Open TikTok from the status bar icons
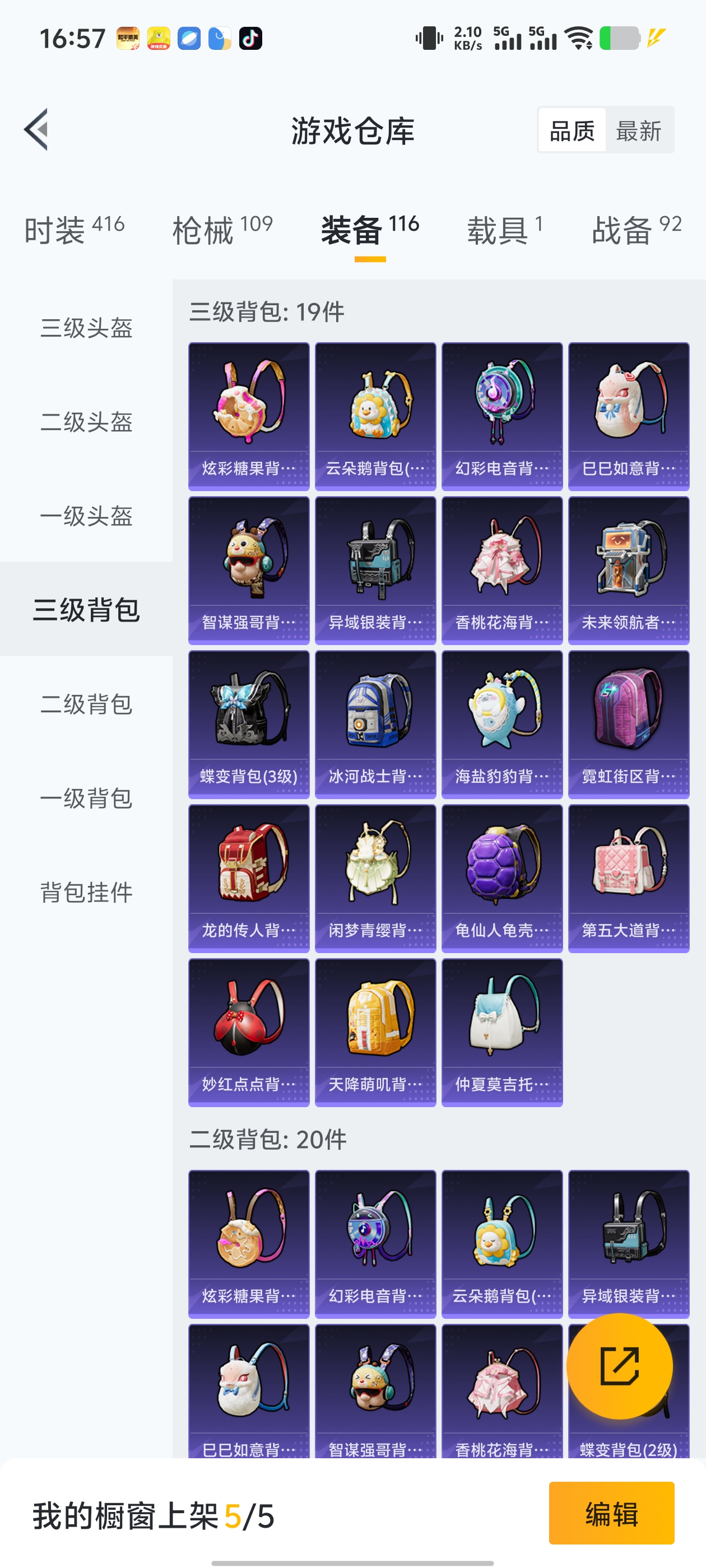Screen dimensions: 706x1568 (252, 38)
